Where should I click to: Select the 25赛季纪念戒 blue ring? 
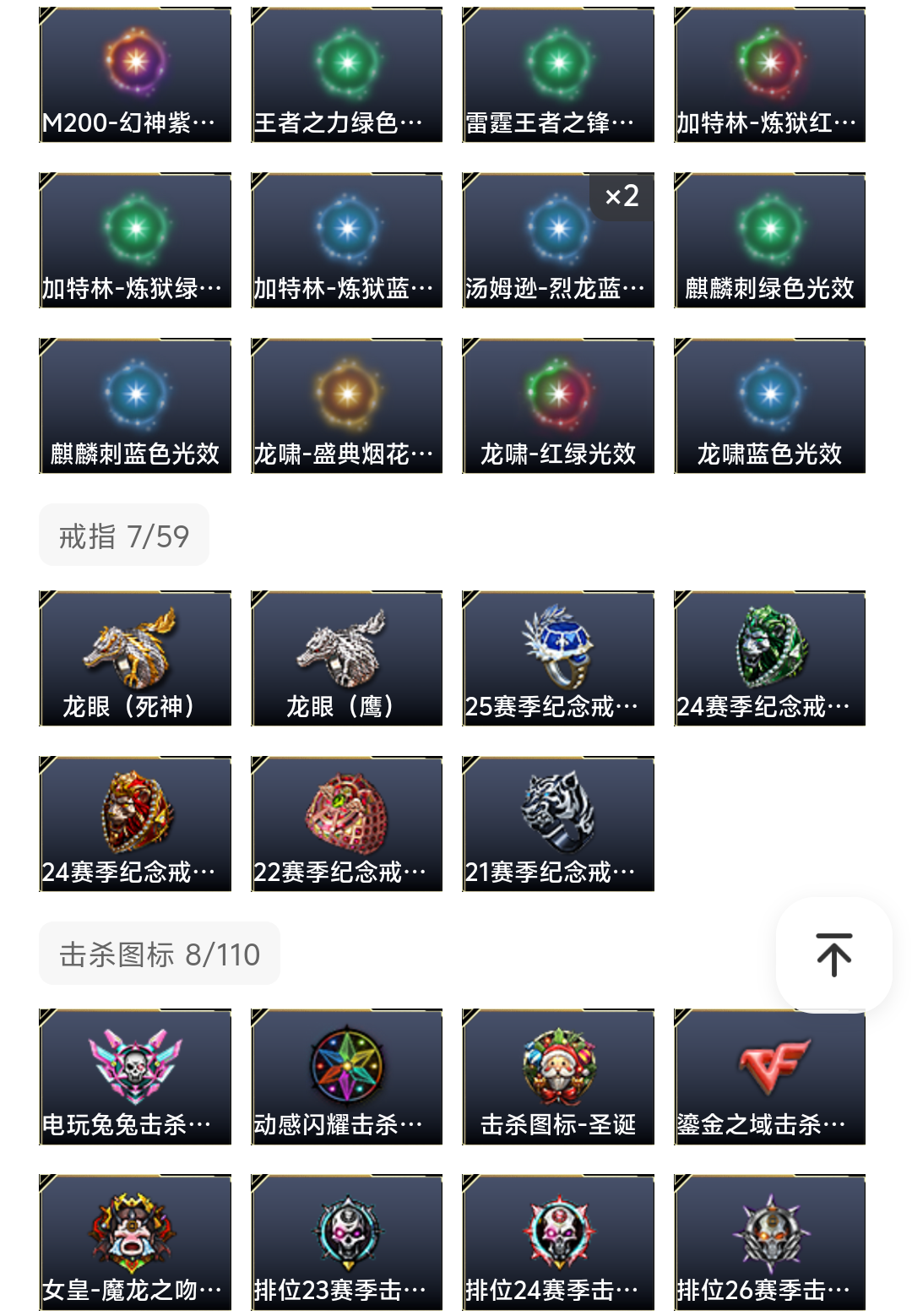click(557, 657)
